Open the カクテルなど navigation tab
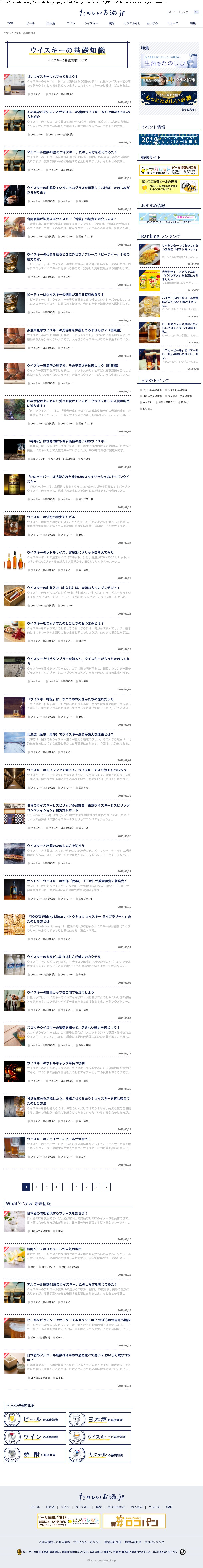The image size is (203, 1568). pyautogui.click(x=132, y=23)
